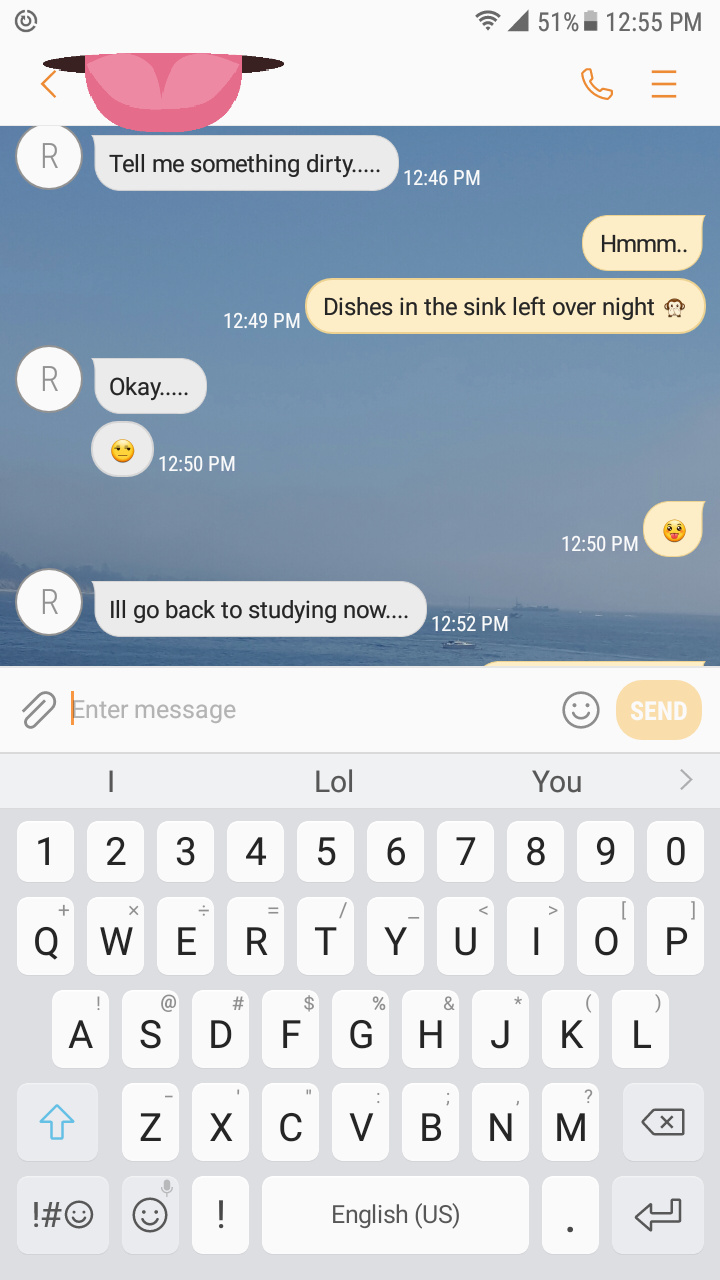Tap the keyboard backspace key
The height and width of the screenshot is (1280, 720).
663,1122
